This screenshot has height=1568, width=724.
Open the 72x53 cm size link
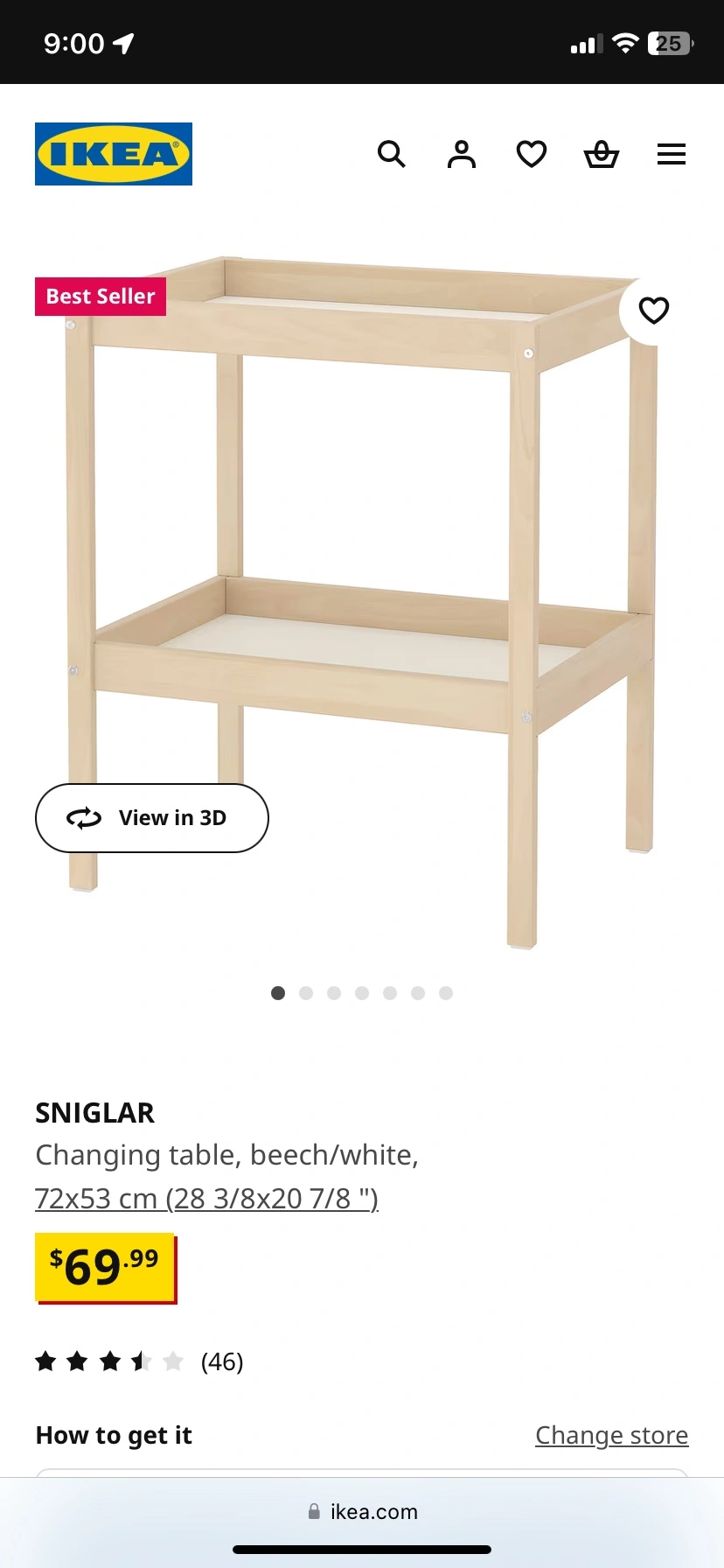206,1198
